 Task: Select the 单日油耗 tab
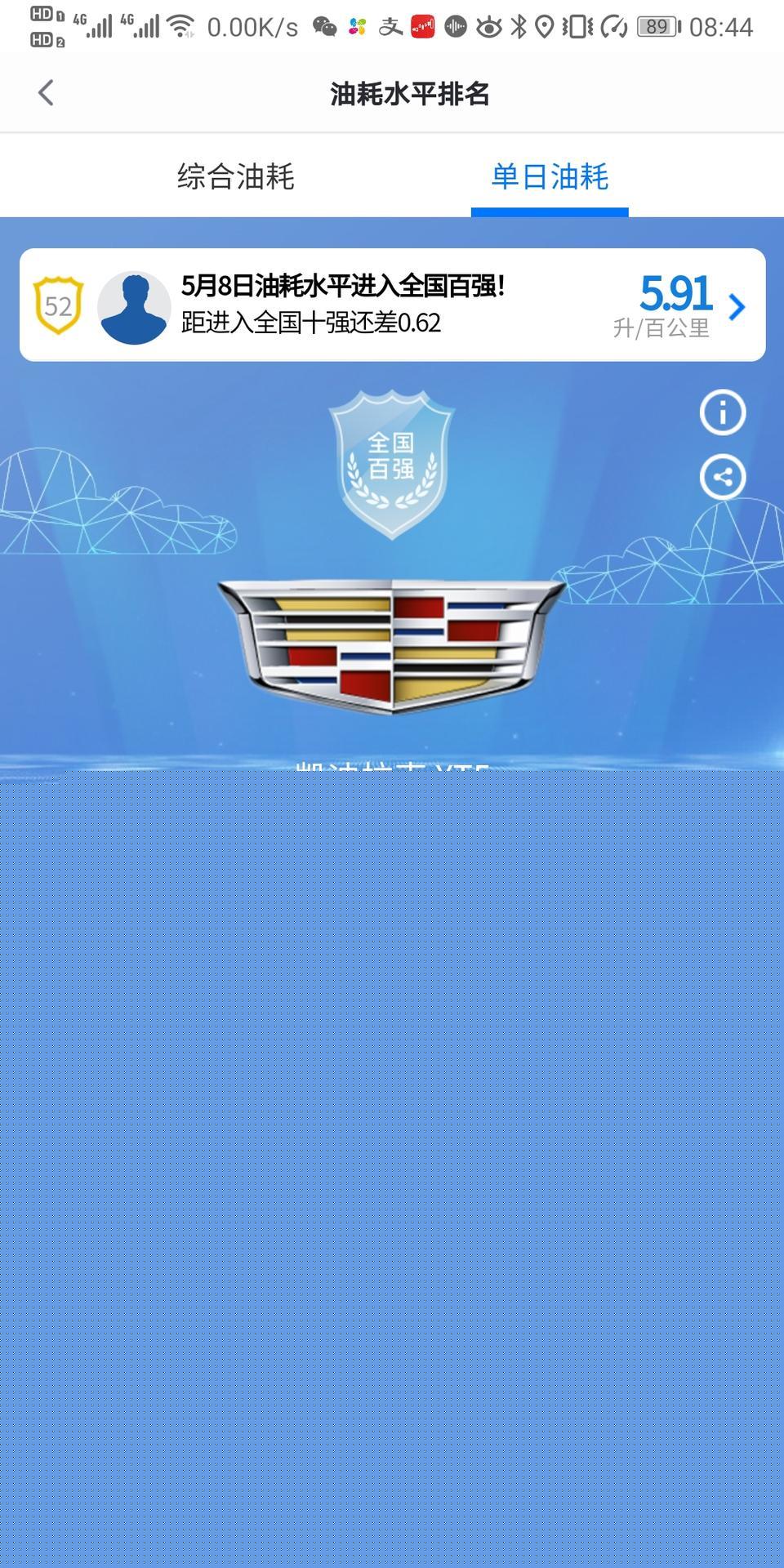click(x=550, y=176)
